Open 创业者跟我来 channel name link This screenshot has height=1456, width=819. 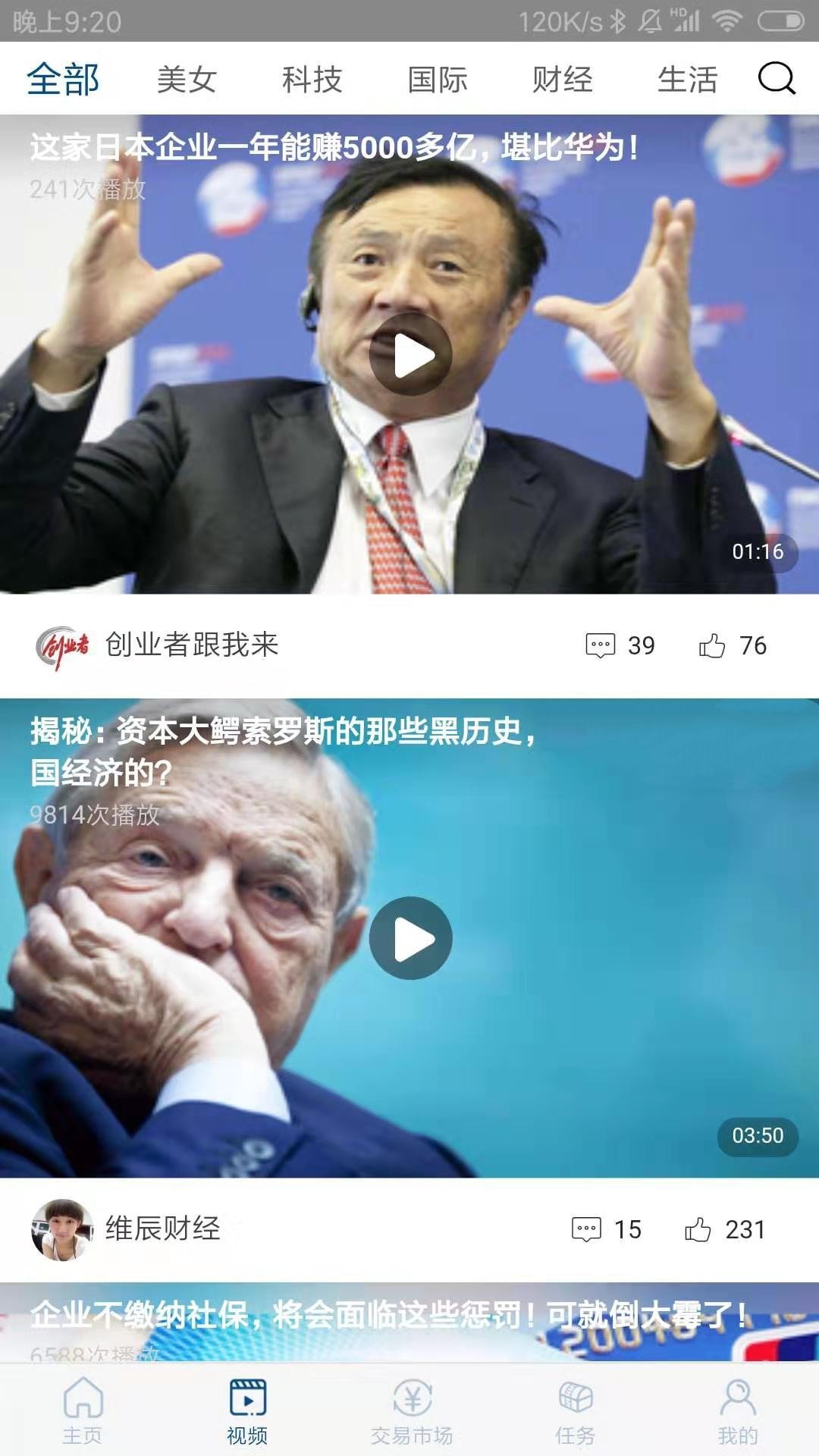pos(190,645)
